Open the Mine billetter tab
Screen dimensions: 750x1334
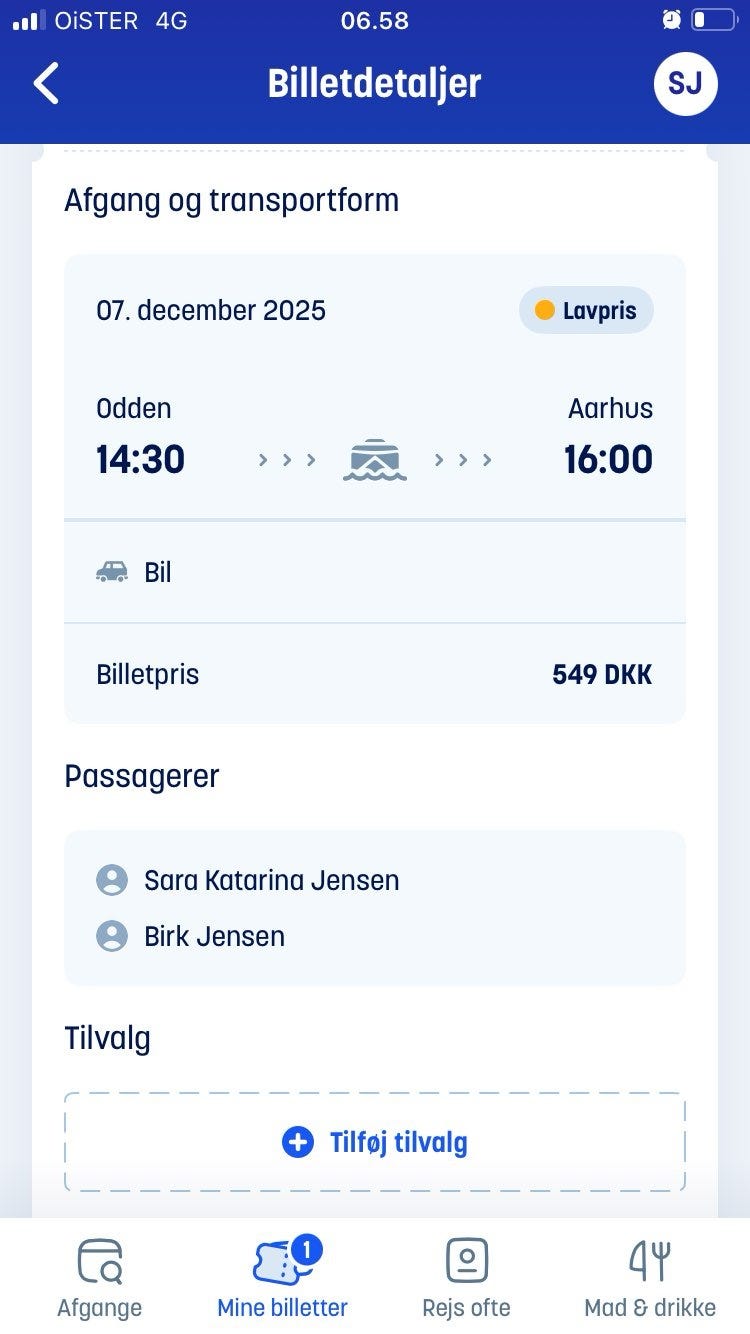(283, 1278)
